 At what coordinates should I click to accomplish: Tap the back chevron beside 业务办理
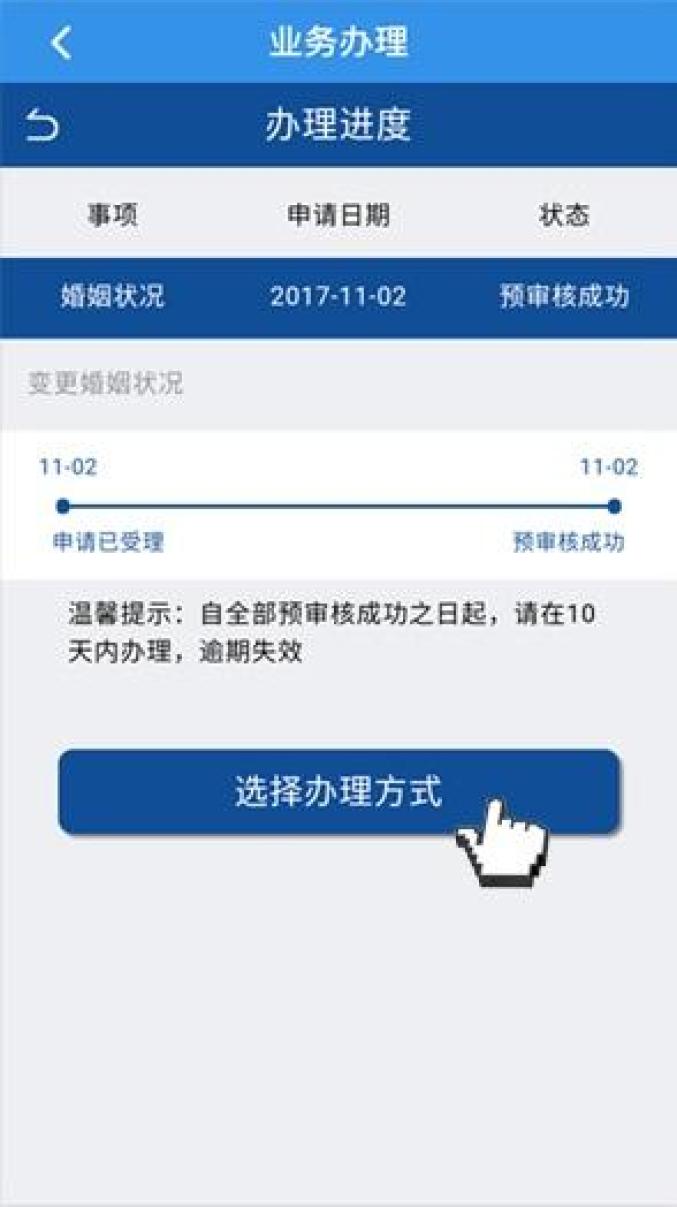point(61,43)
